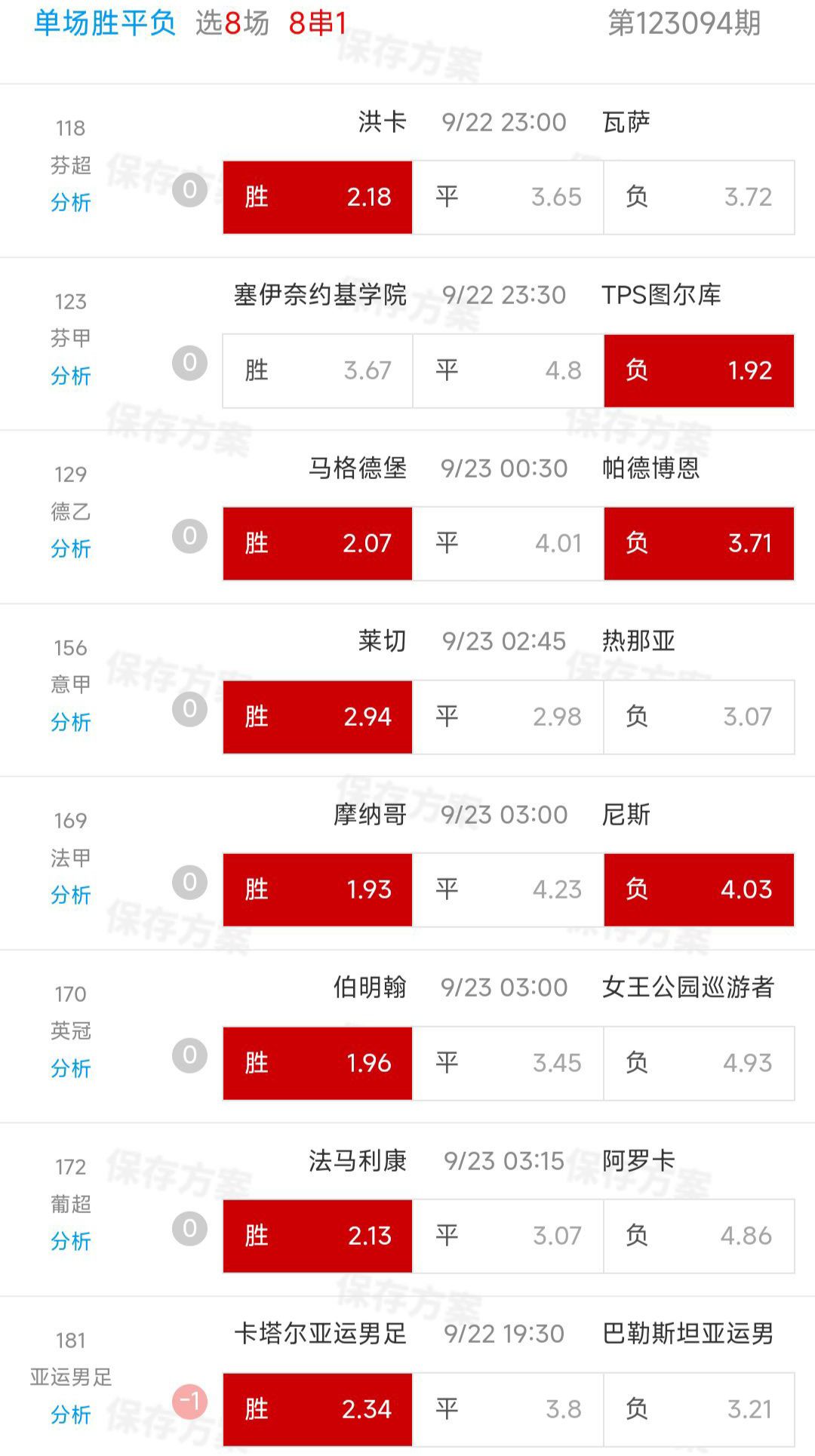Open 分析 for match 156 意甲
This screenshot has height=1456, width=815.
(x=70, y=722)
